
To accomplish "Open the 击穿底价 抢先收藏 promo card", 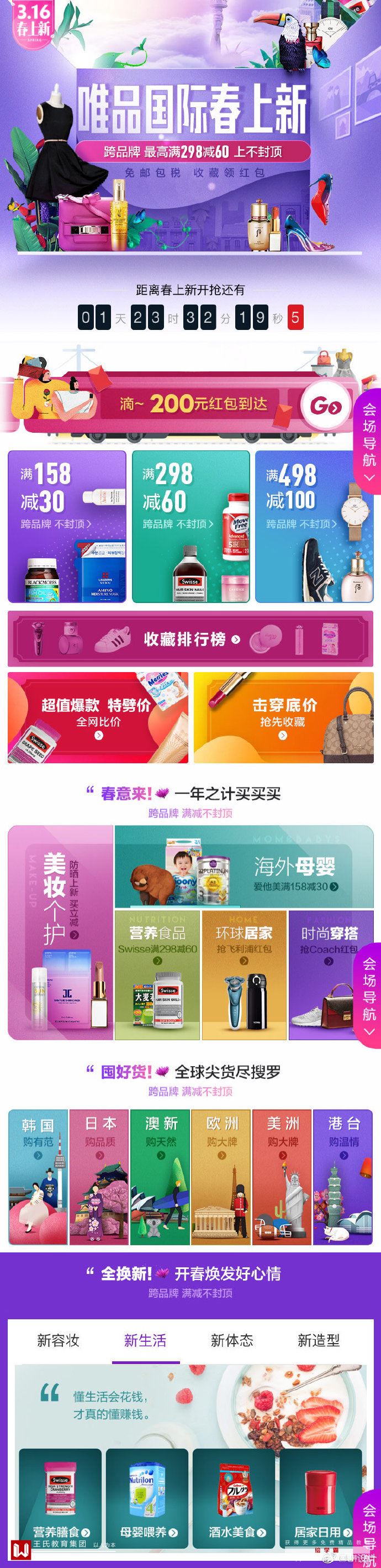I will coord(284,717).
